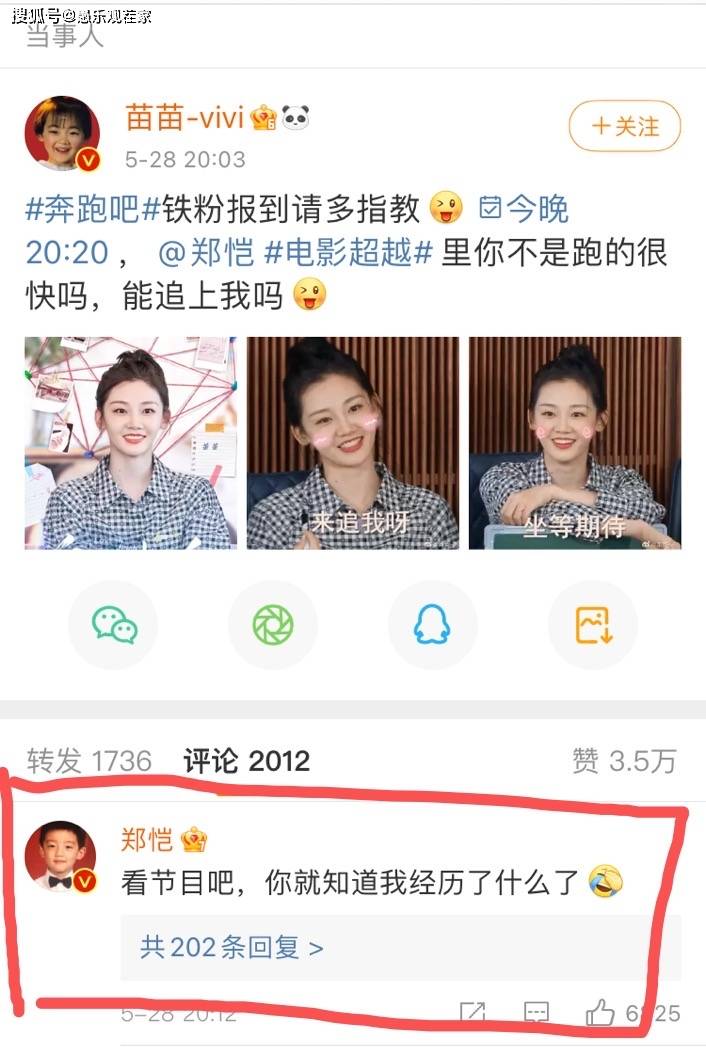Image resolution: width=706 pixels, height=1049 pixels.
Task: Save the post as an image
Action: tap(593, 625)
